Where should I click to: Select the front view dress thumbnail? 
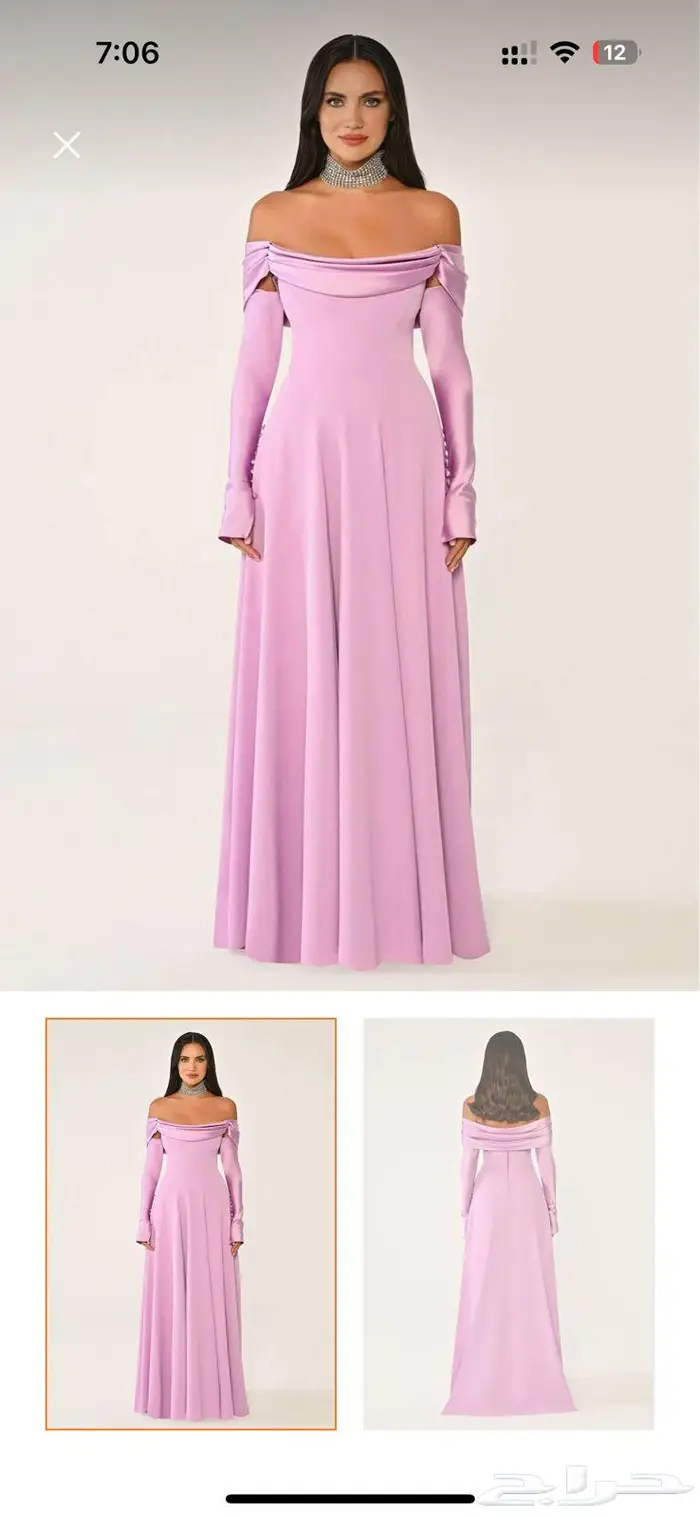[x=191, y=1223]
